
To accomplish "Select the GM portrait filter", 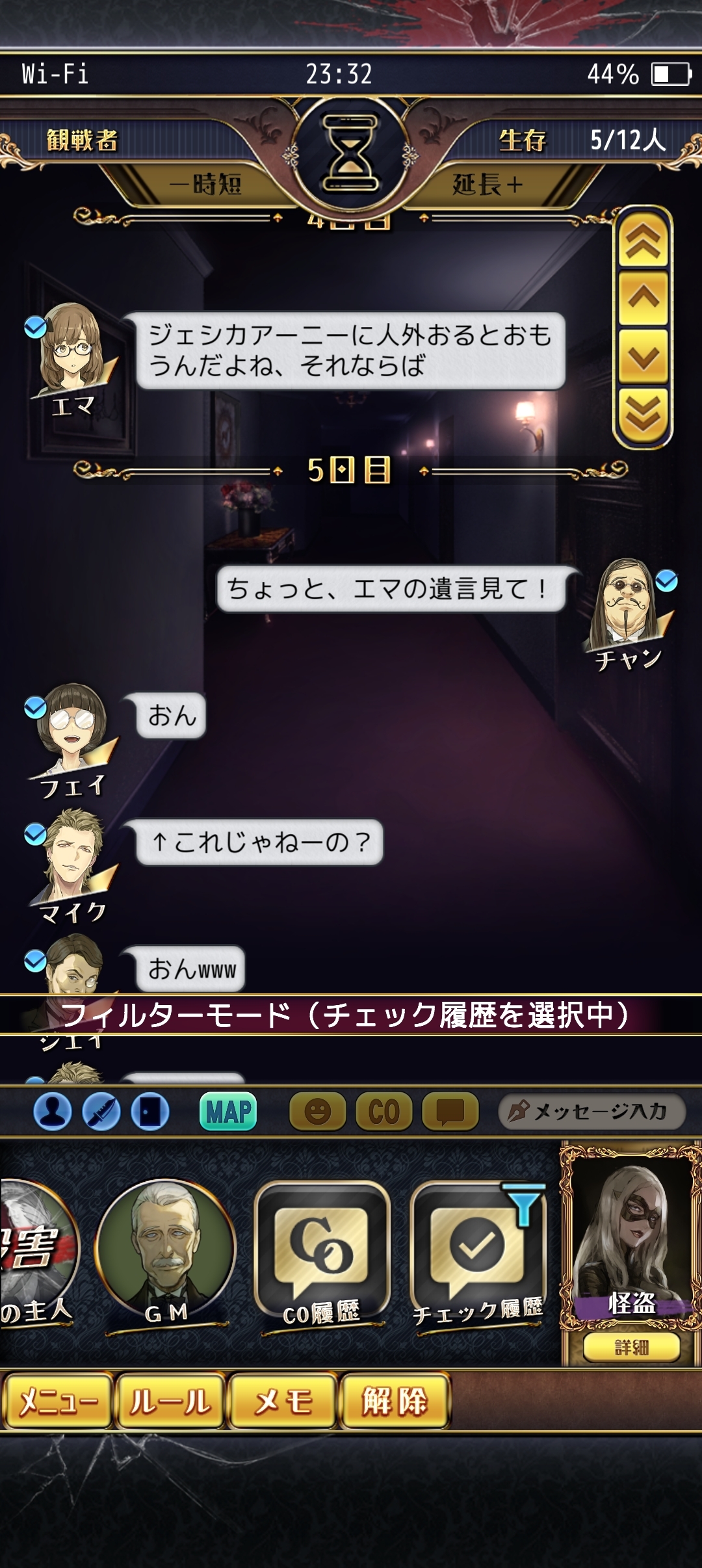I will coord(166,1251).
